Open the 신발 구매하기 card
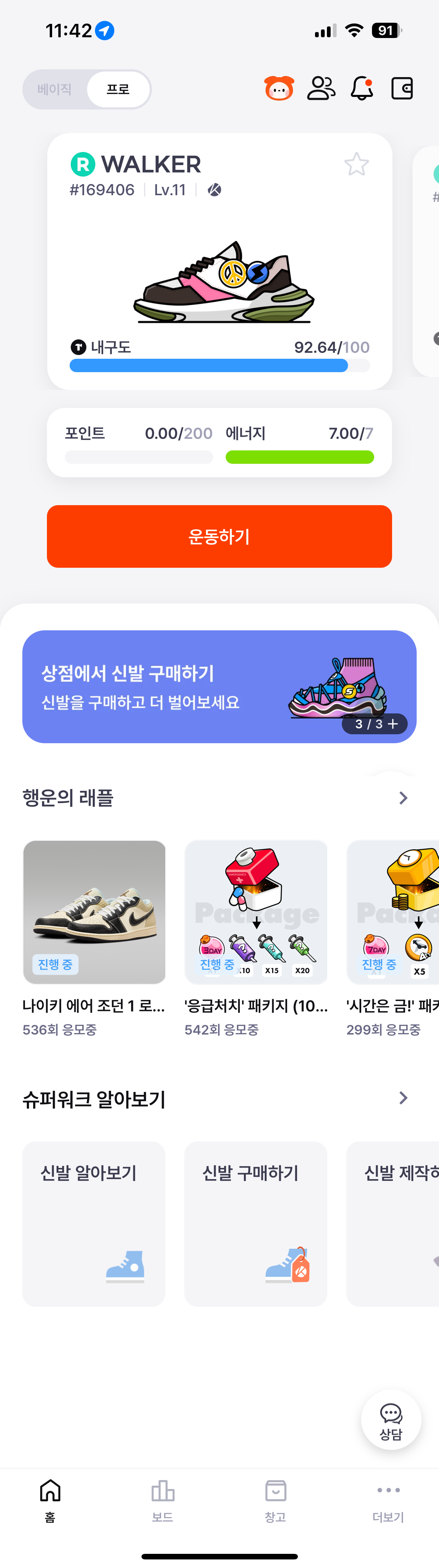439x1568 pixels. tap(256, 1223)
